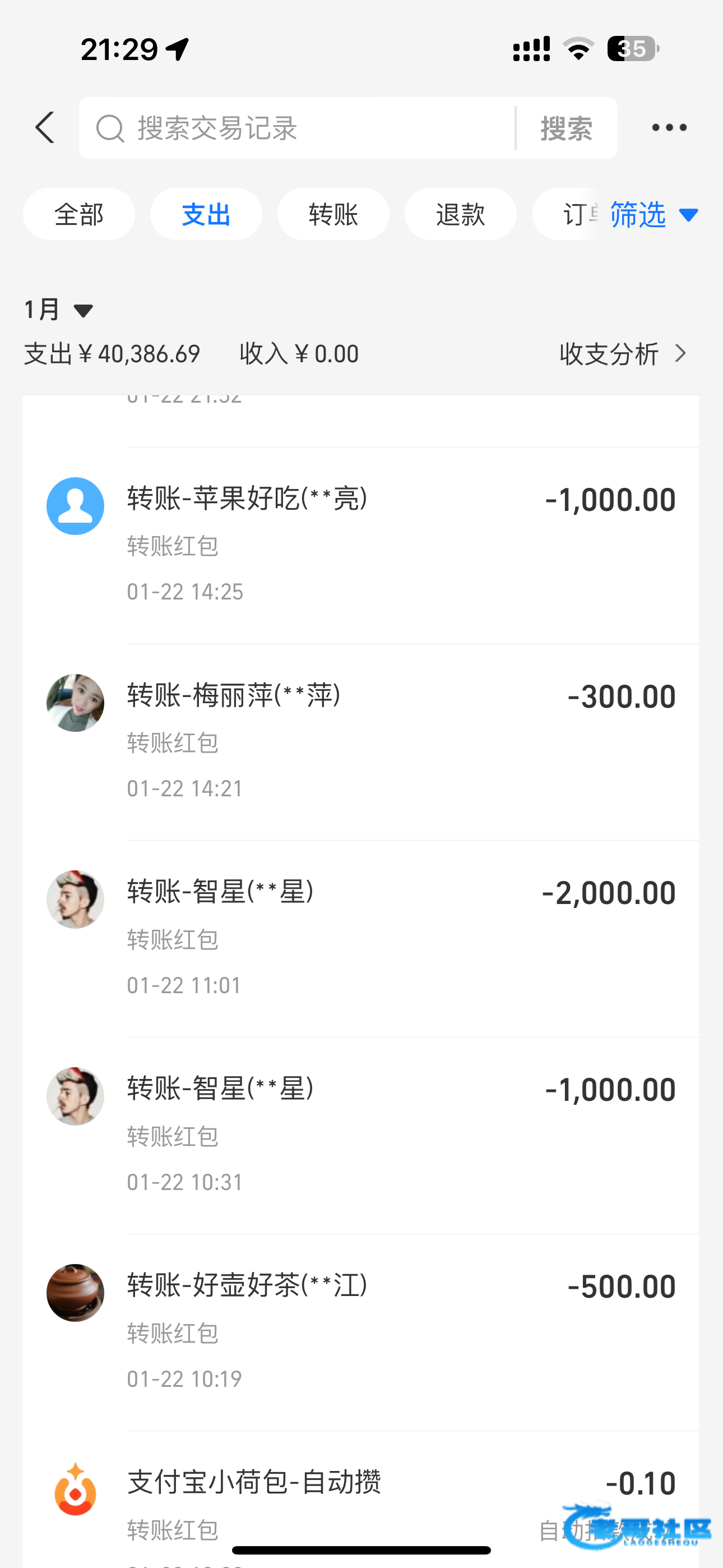Open 收支分析 analysis
The height and width of the screenshot is (1568, 723).
pos(623,354)
